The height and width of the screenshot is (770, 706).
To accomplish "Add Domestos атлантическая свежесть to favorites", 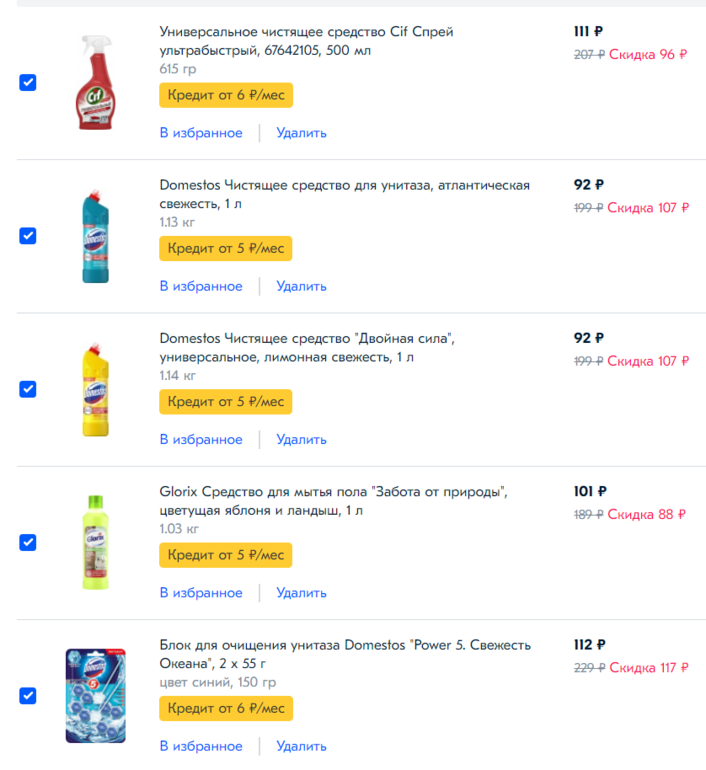I will pyautogui.click(x=200, y=286).
